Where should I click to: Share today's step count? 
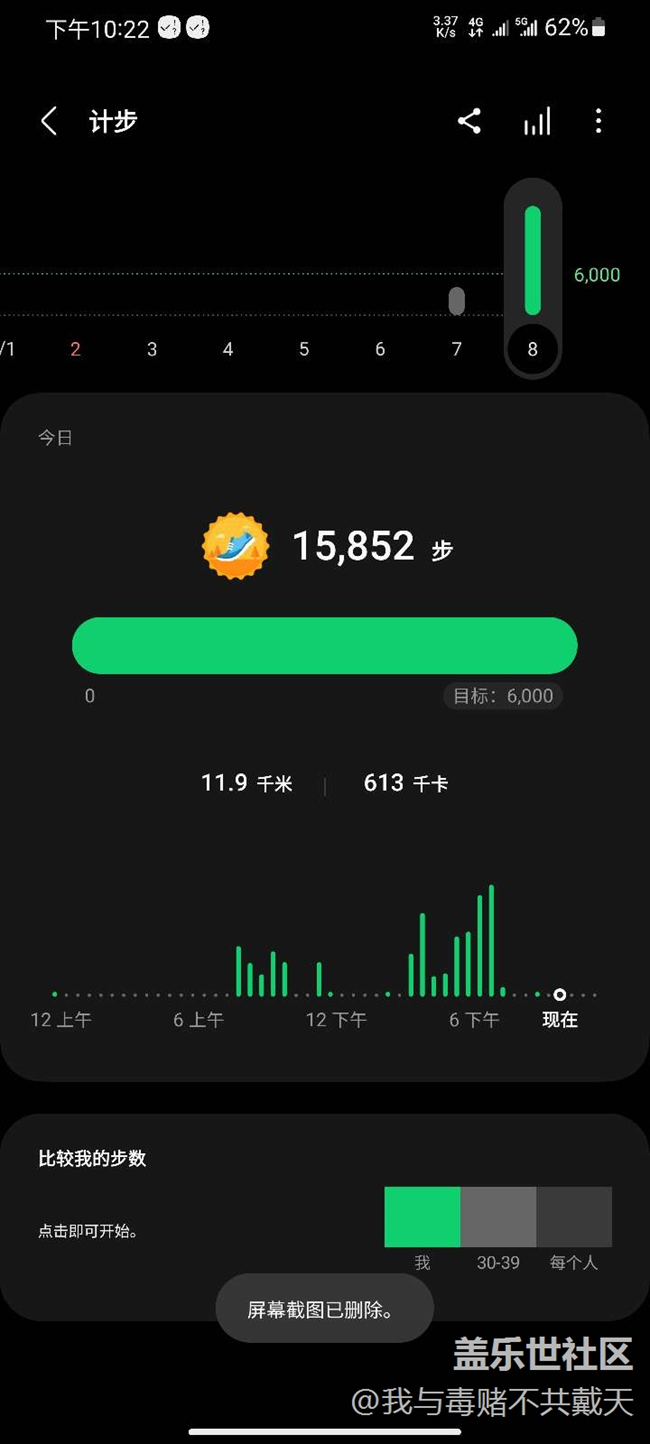469,122
